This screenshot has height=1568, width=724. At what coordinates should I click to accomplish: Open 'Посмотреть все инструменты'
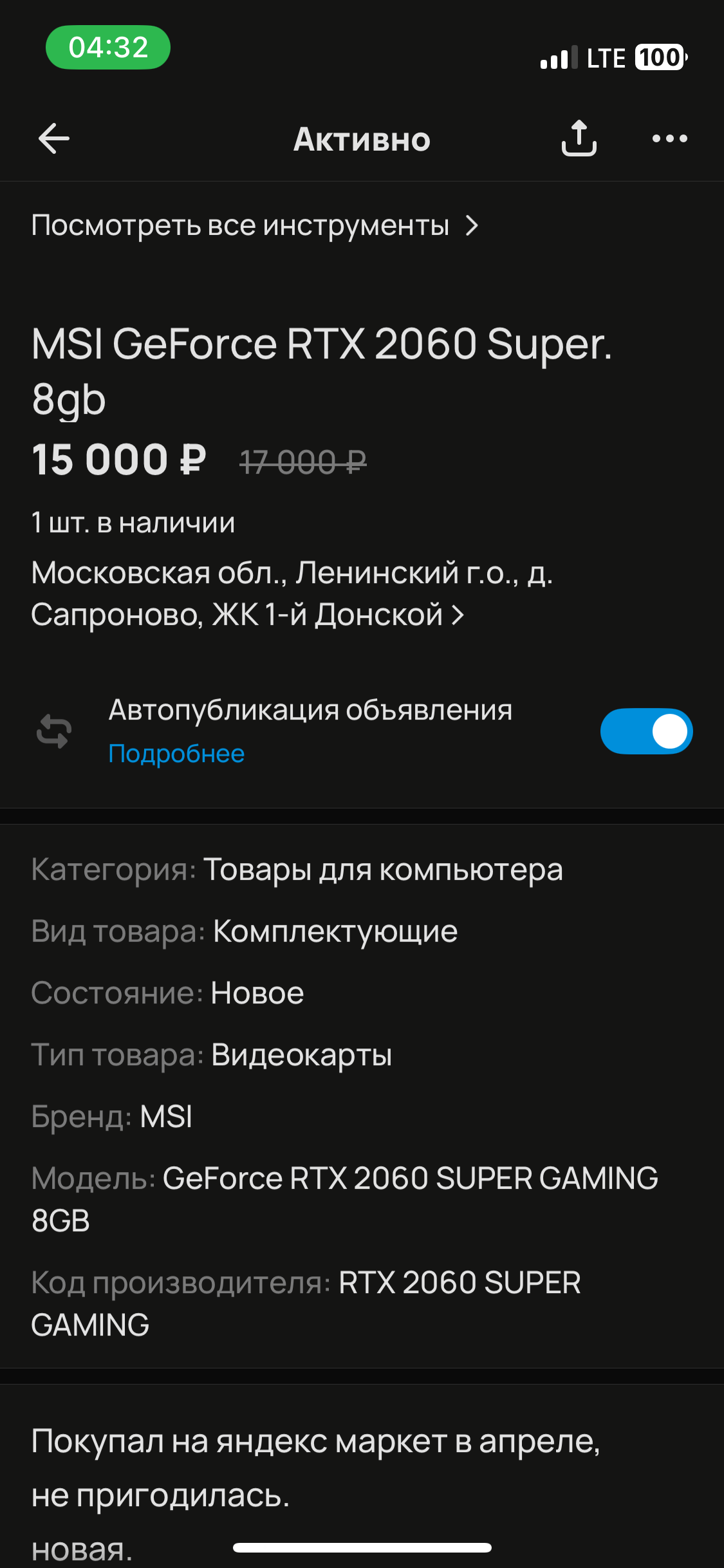255,226
